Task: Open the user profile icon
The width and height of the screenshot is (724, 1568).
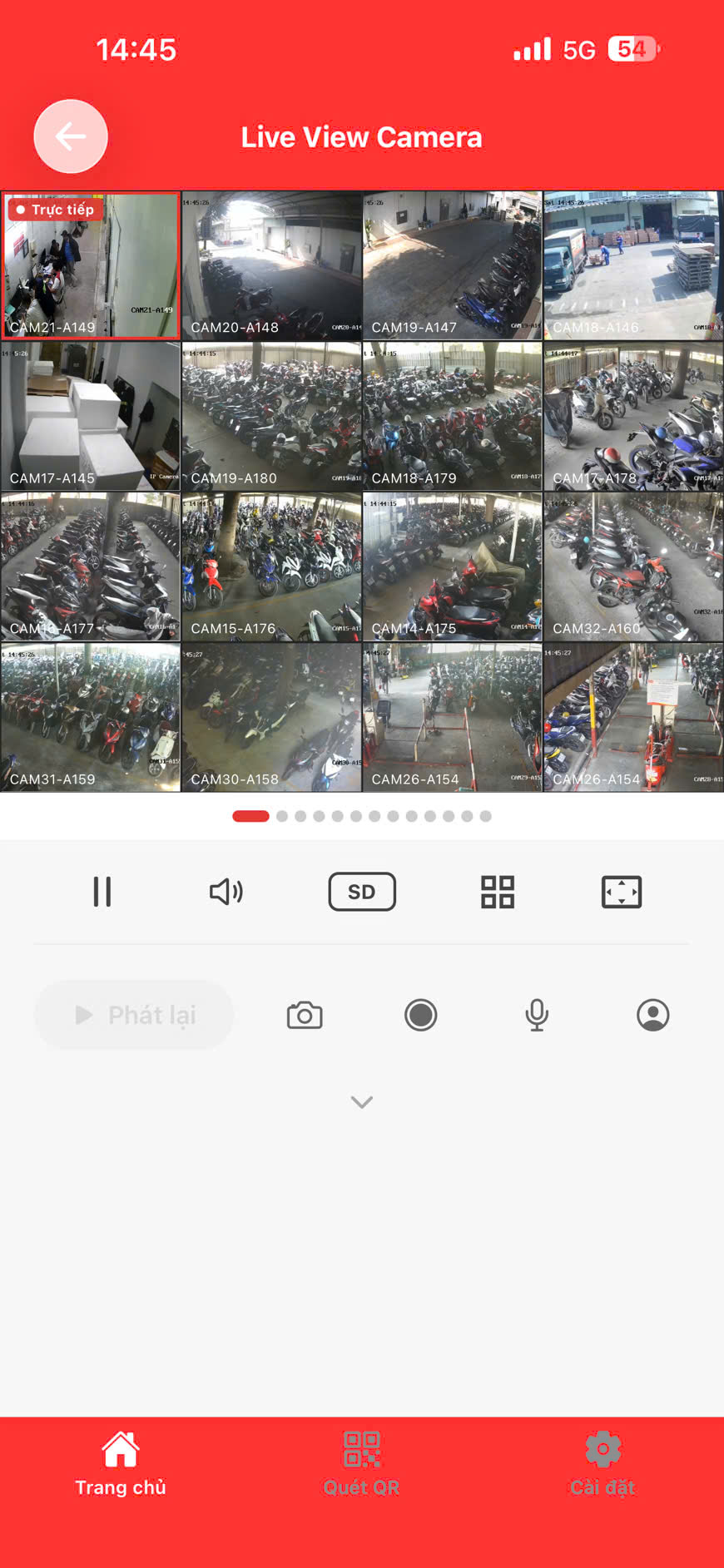Action: (653, 1014)
